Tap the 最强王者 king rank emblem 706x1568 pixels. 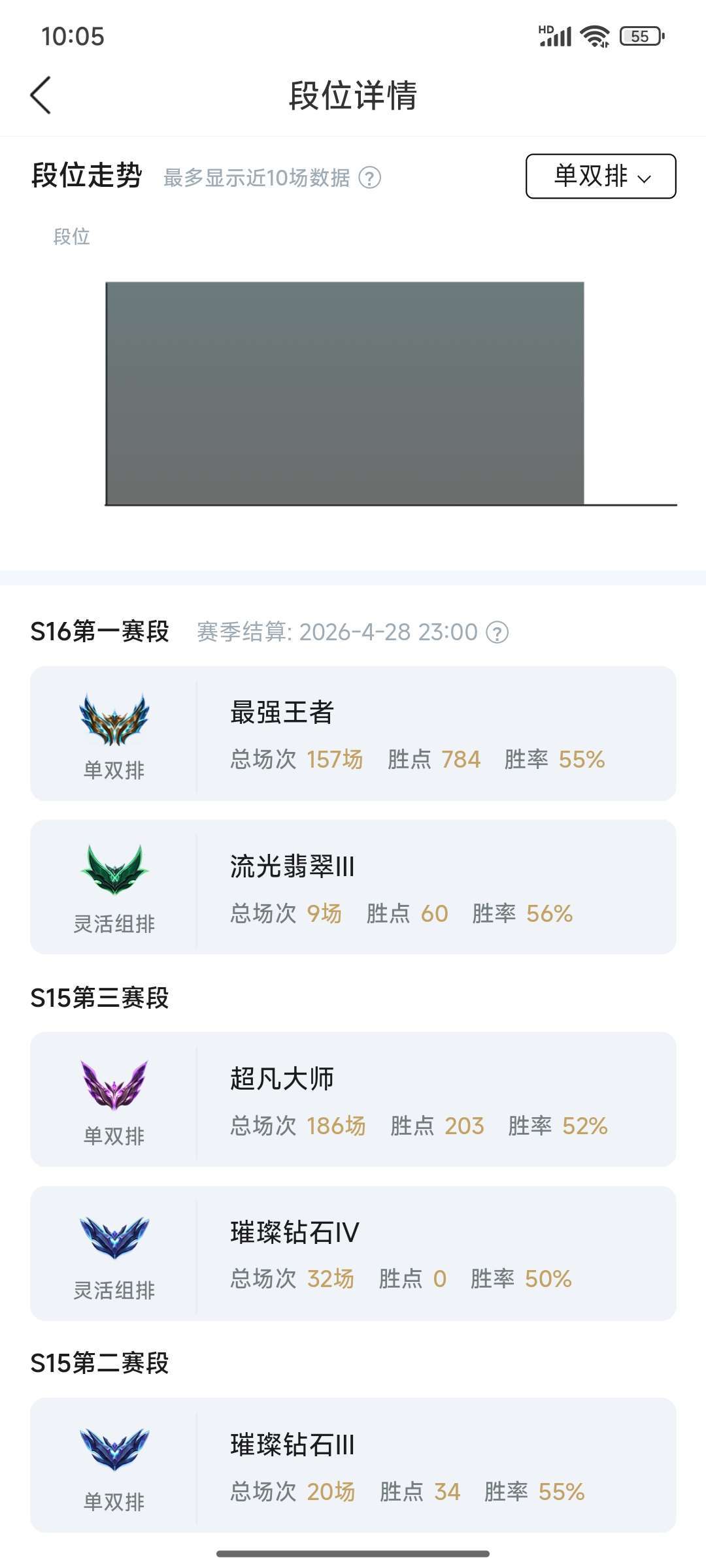(114, 722)
